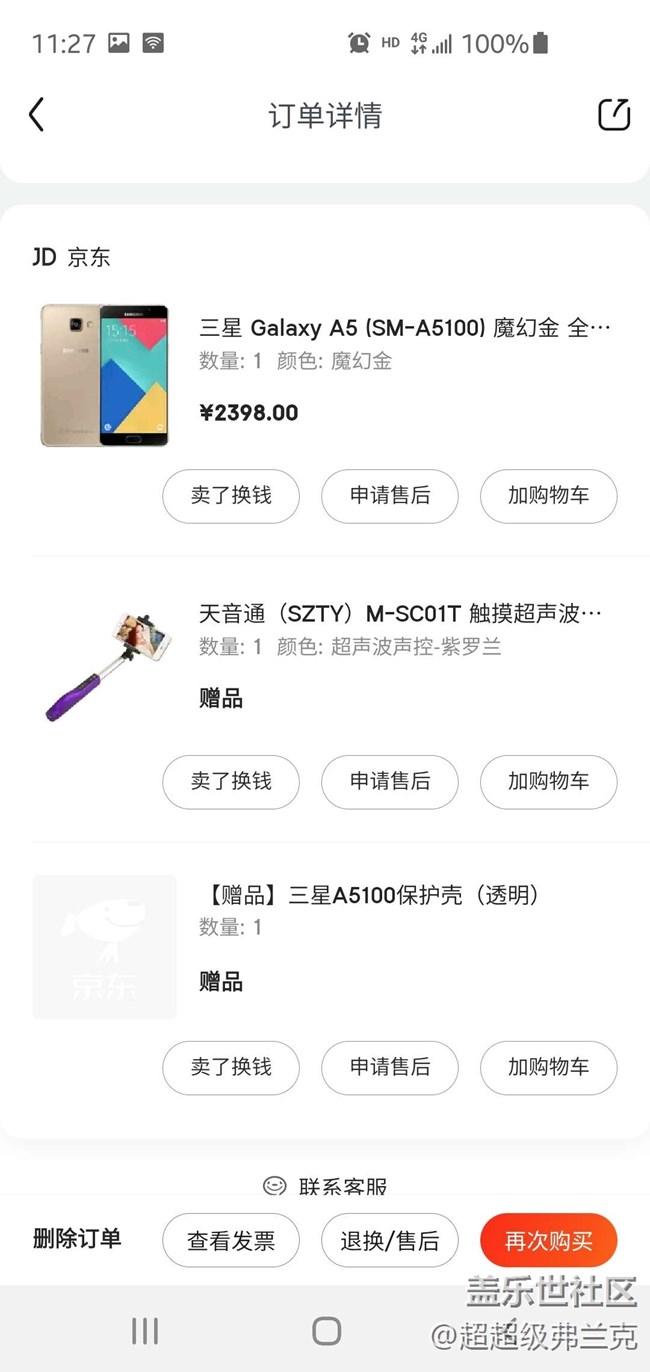The width and height of the screenshot is (650, 1372).
Task: Delete this order with 删除订单
Action: click(77, 1240)
